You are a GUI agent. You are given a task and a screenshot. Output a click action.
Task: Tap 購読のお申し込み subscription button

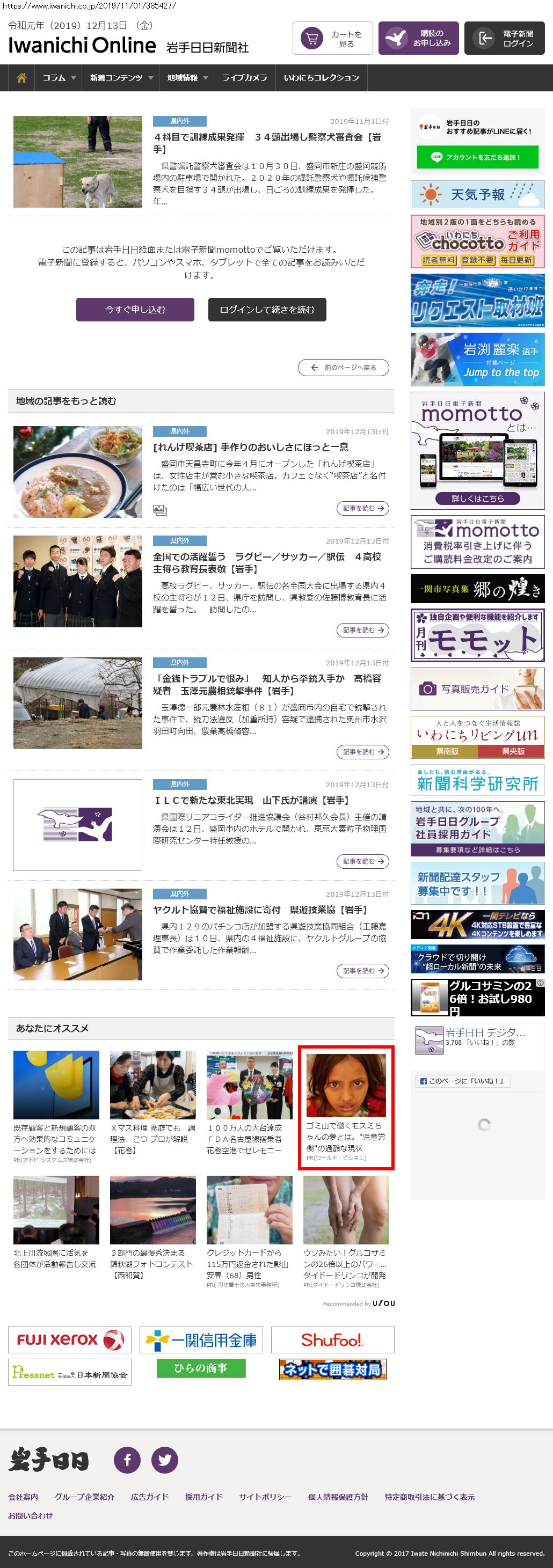point(418,38)
